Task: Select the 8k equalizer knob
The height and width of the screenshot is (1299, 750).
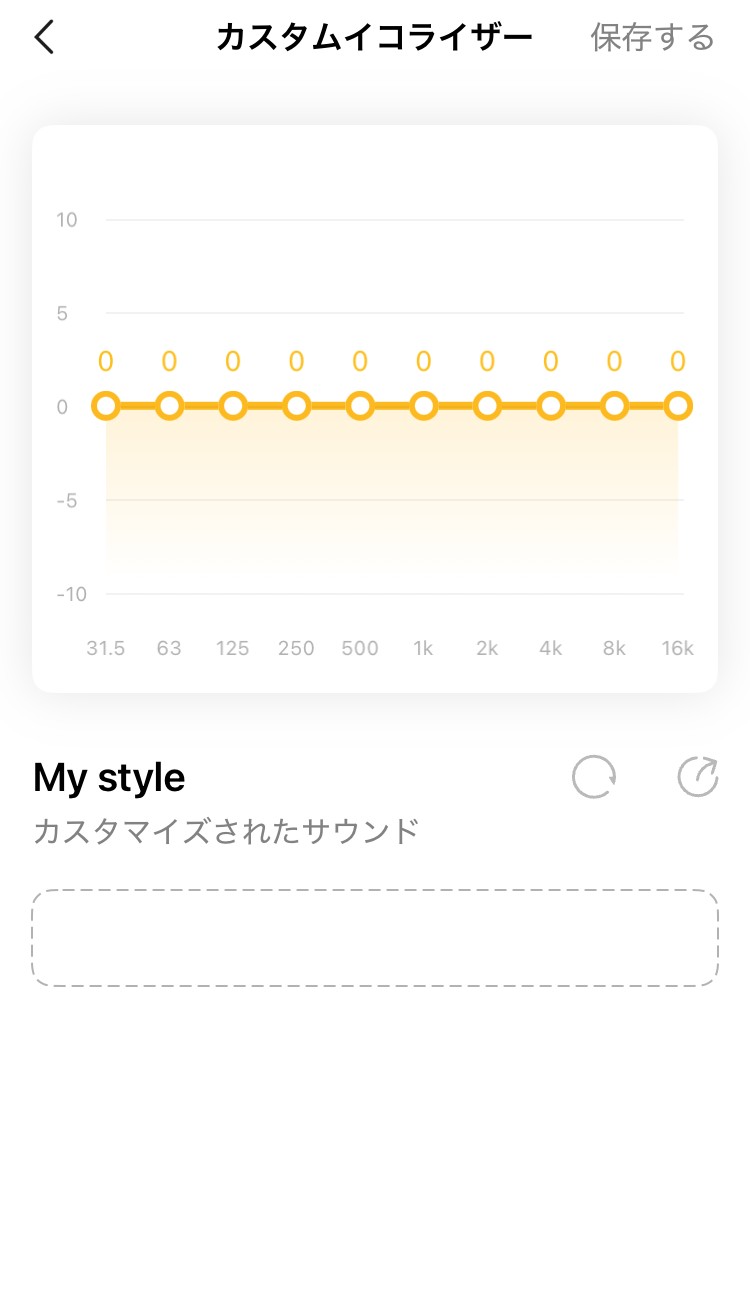Action: tap(615, 406)
